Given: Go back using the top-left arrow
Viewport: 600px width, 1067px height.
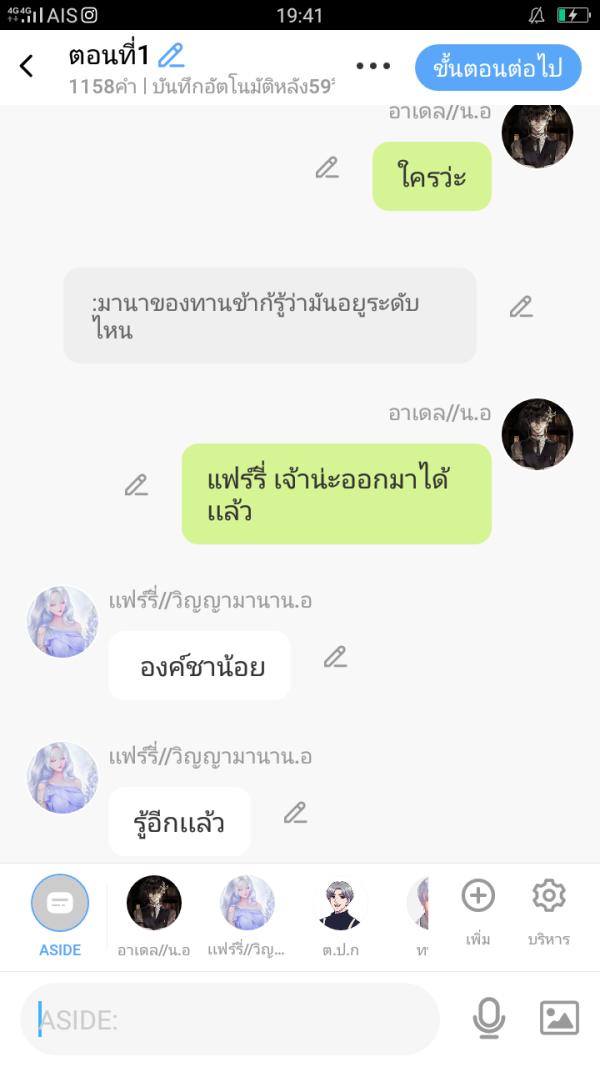Looking at the screenshot, I should [x=27, y=67].
